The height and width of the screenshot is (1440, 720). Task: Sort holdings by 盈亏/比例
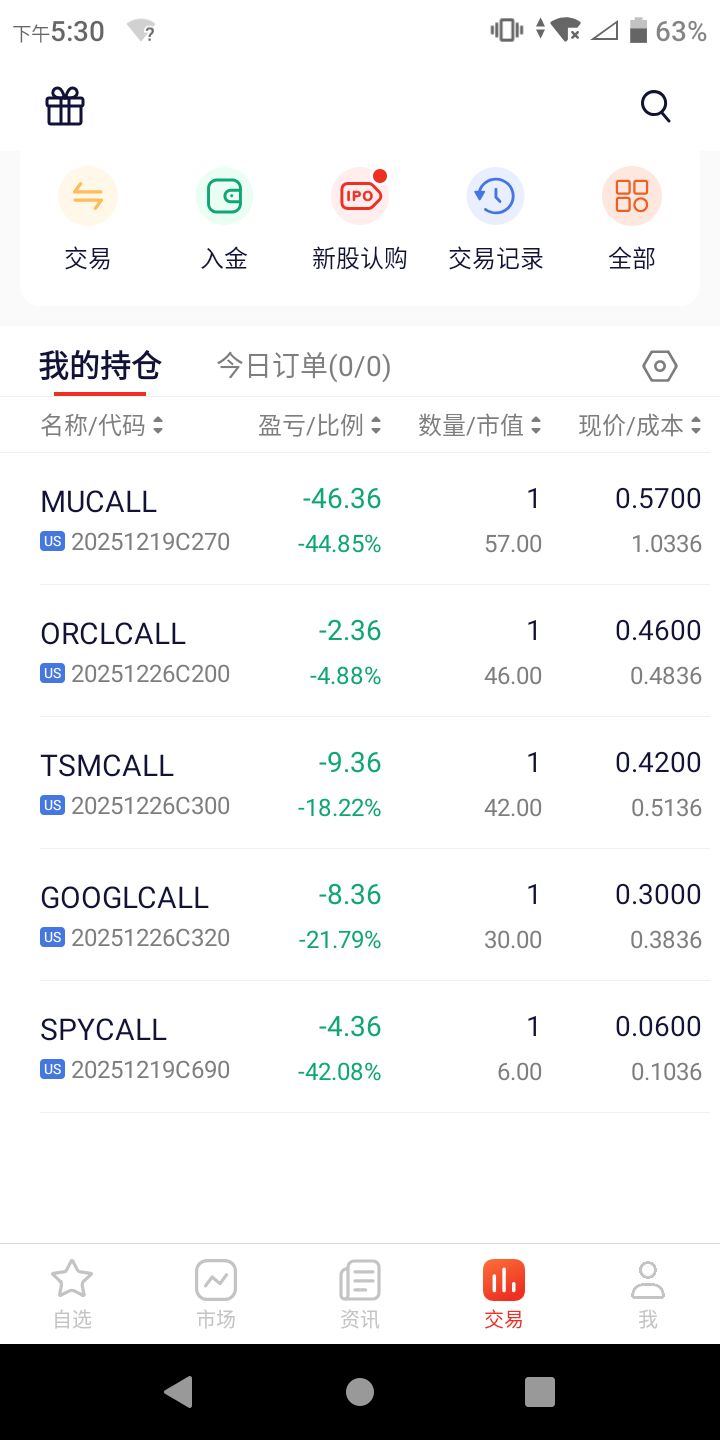(320, 426)
